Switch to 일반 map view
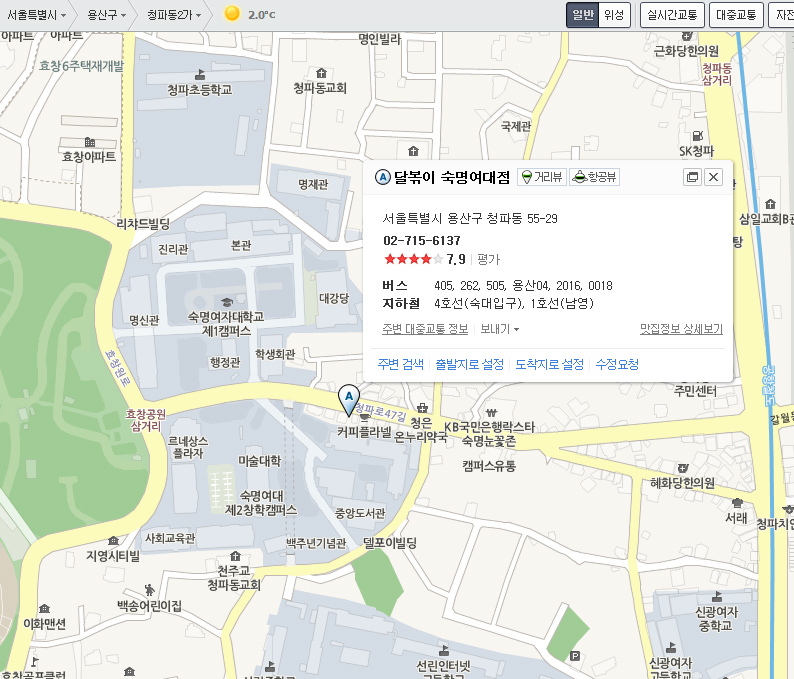The image size is (794, 679). pos(582,15)
